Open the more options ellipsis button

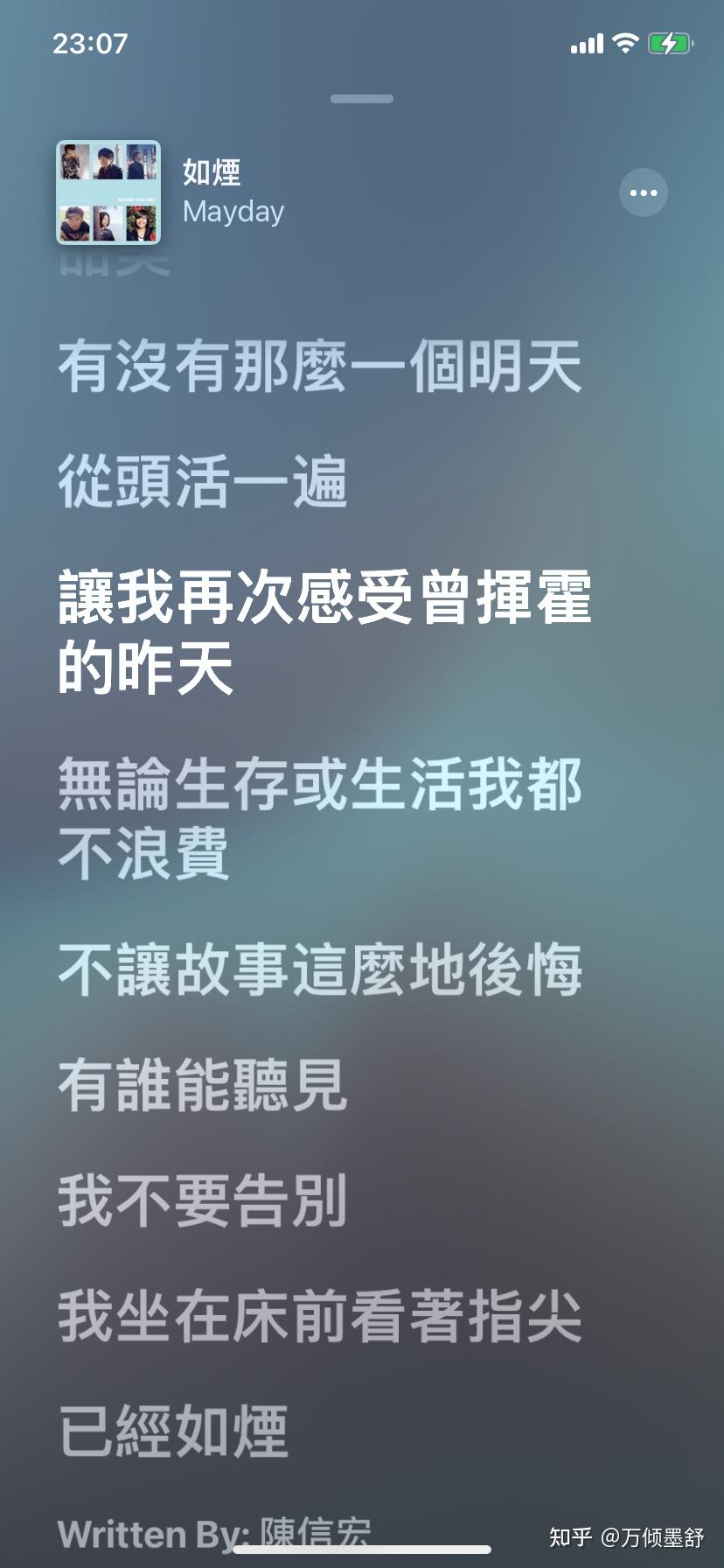644,192
